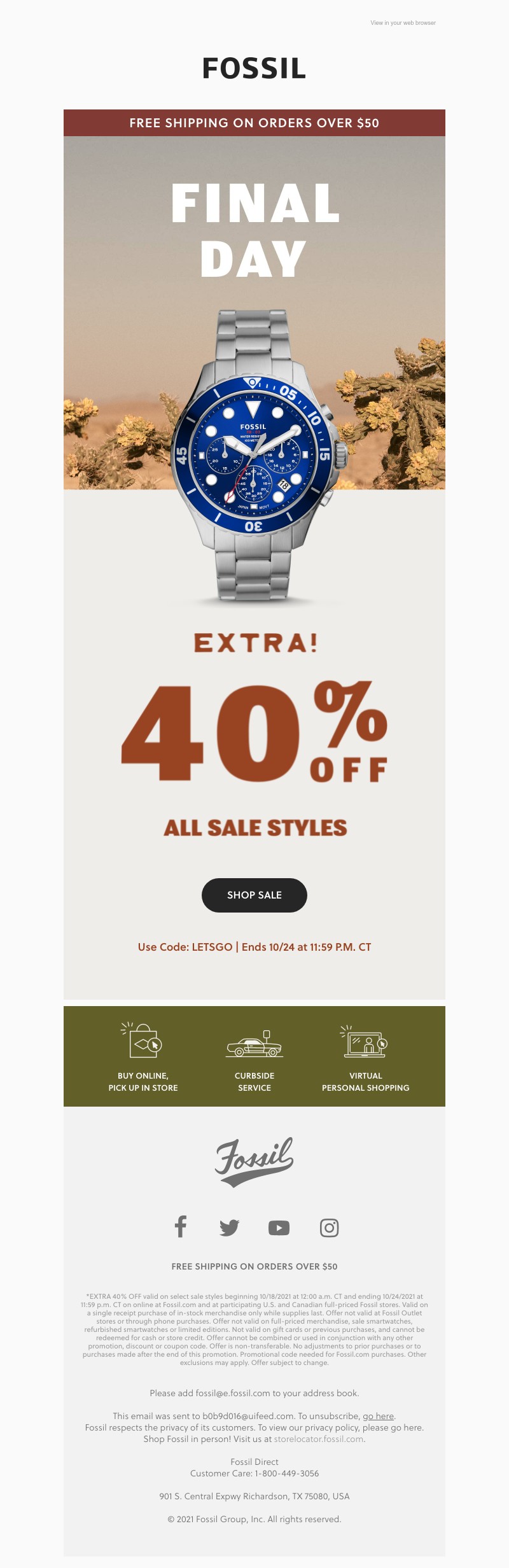
Task: Tap the Final Day watch banner
Action: tap(254, 382)
